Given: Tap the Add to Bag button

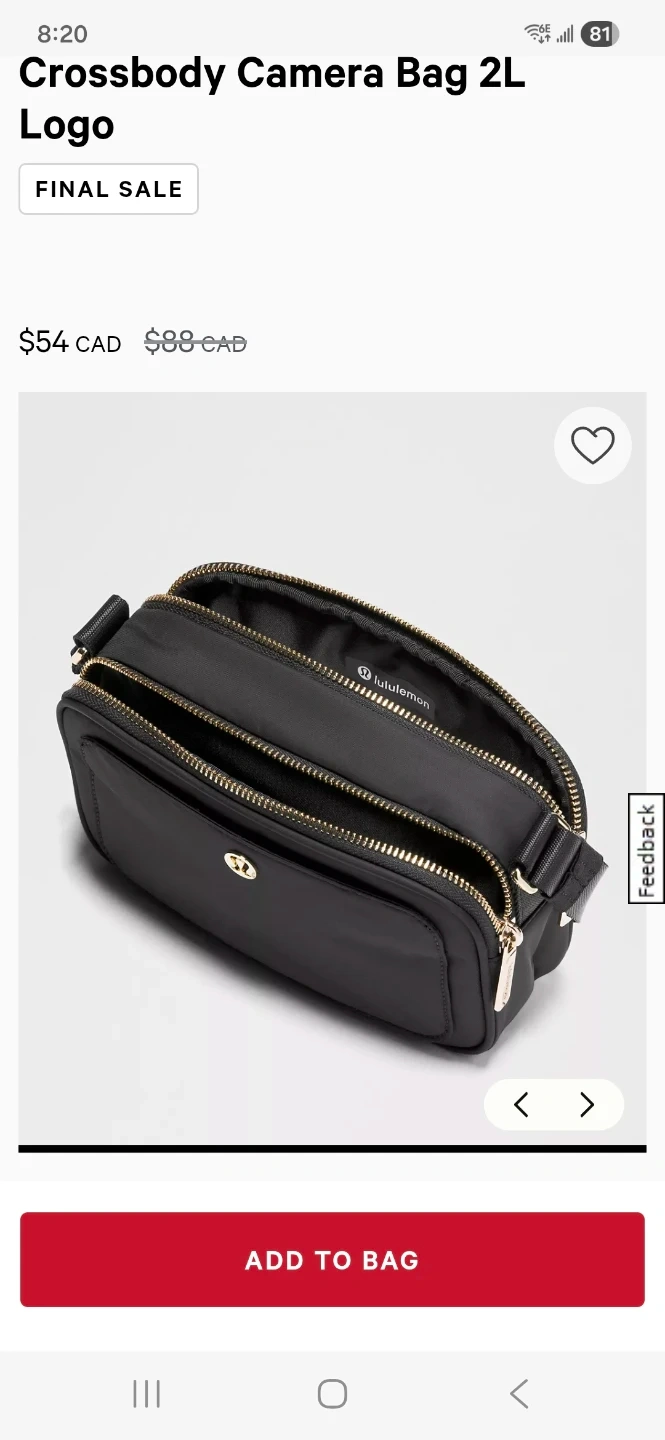Looking at the screenshot, I should pyautogui.click(x=332, y=1260).
